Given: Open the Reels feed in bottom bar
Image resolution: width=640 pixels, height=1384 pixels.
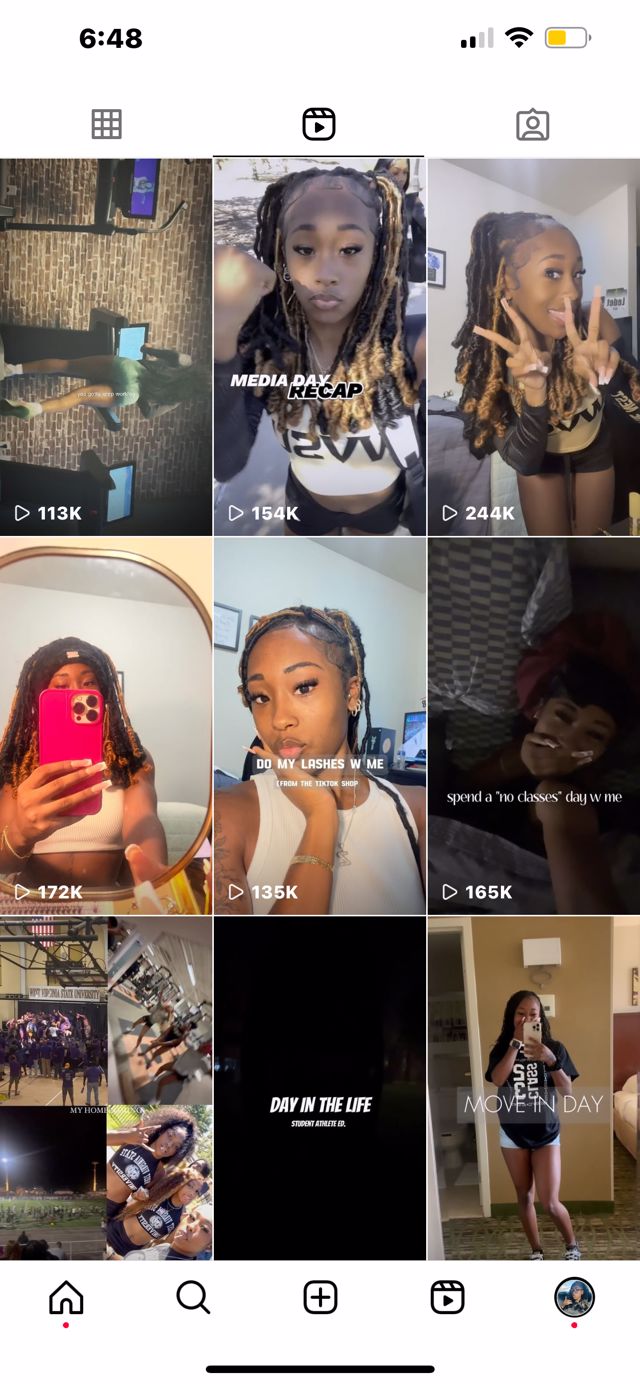Looking at the screenshot, I should click(x=447, y=1298).
